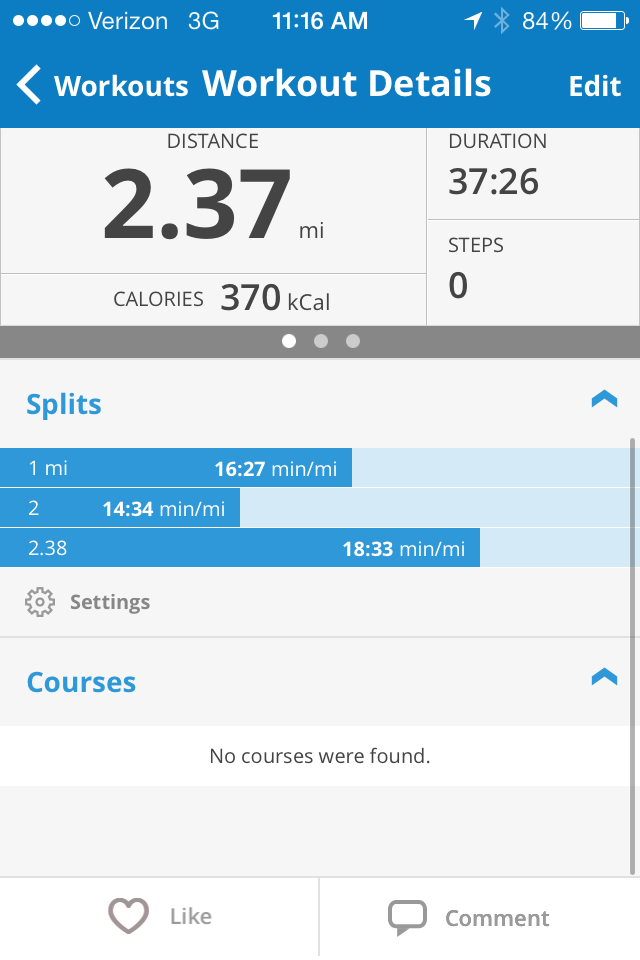This screenshot has width=640, height=960.
Task: Edit this workout
Action: (x=594, y=86)
